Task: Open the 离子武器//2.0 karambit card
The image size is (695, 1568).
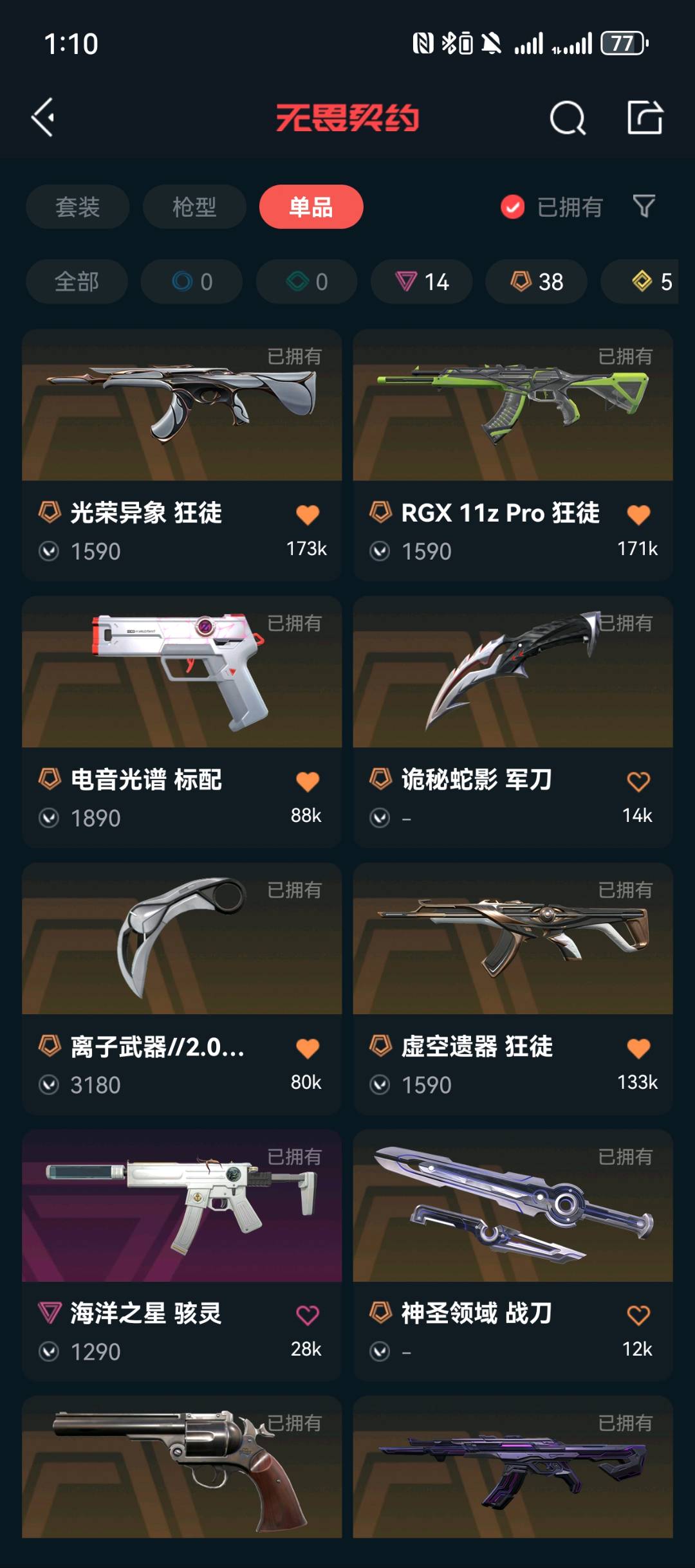Action: coord(181,945)
